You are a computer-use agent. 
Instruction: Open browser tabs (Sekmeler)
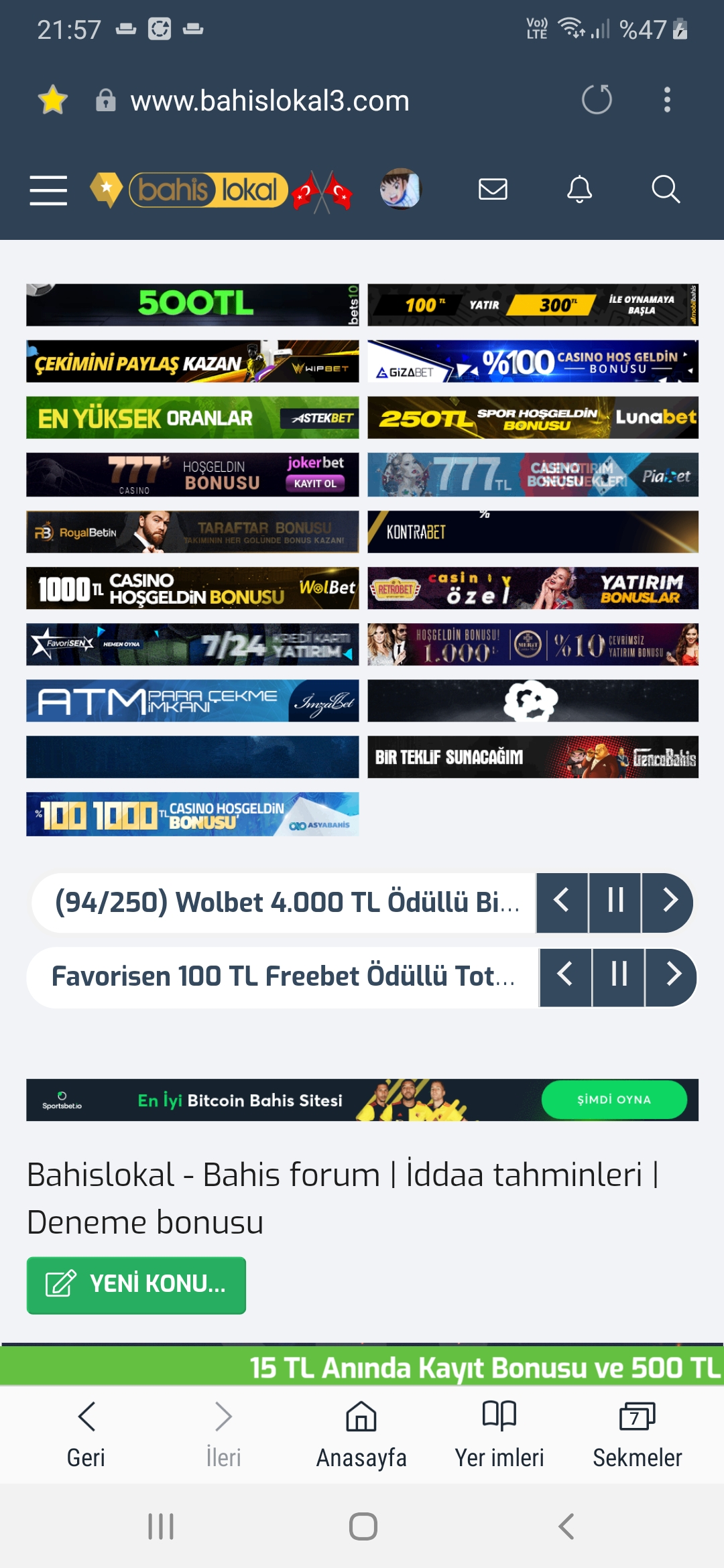click(637, 1435)
